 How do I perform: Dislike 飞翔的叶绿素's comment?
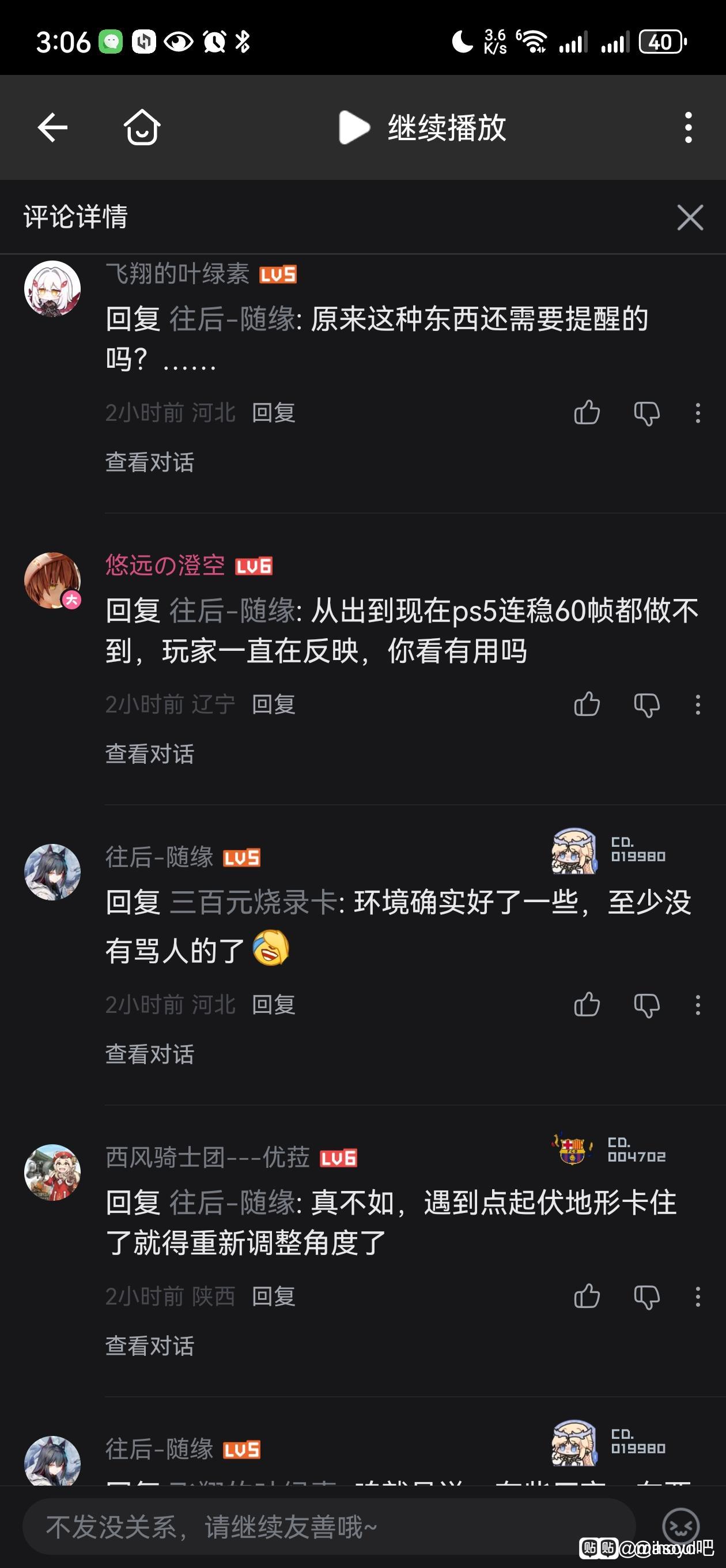pyautogui.click(x=646, y=413)
